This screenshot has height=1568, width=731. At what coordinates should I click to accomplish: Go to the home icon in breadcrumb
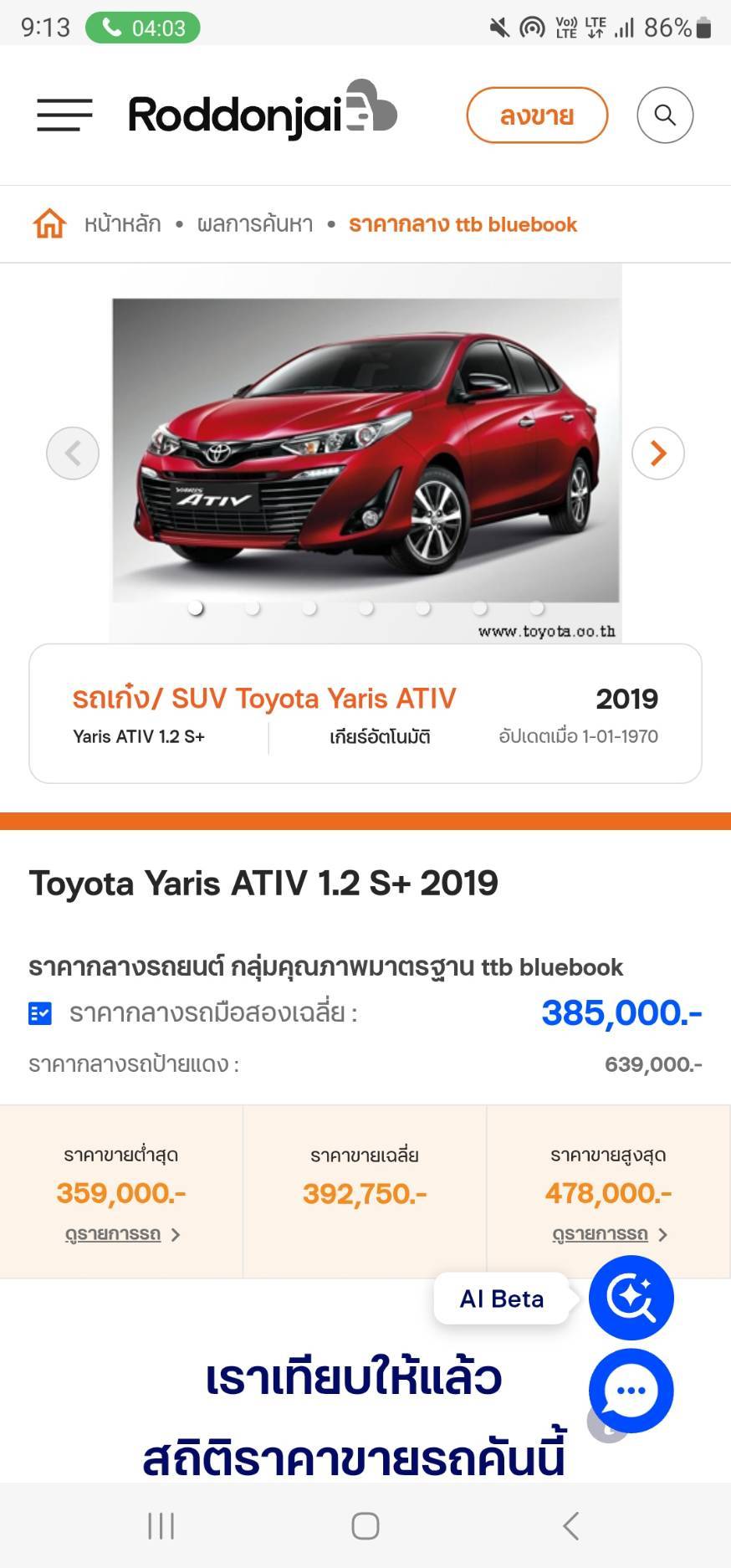coord(49,224)
